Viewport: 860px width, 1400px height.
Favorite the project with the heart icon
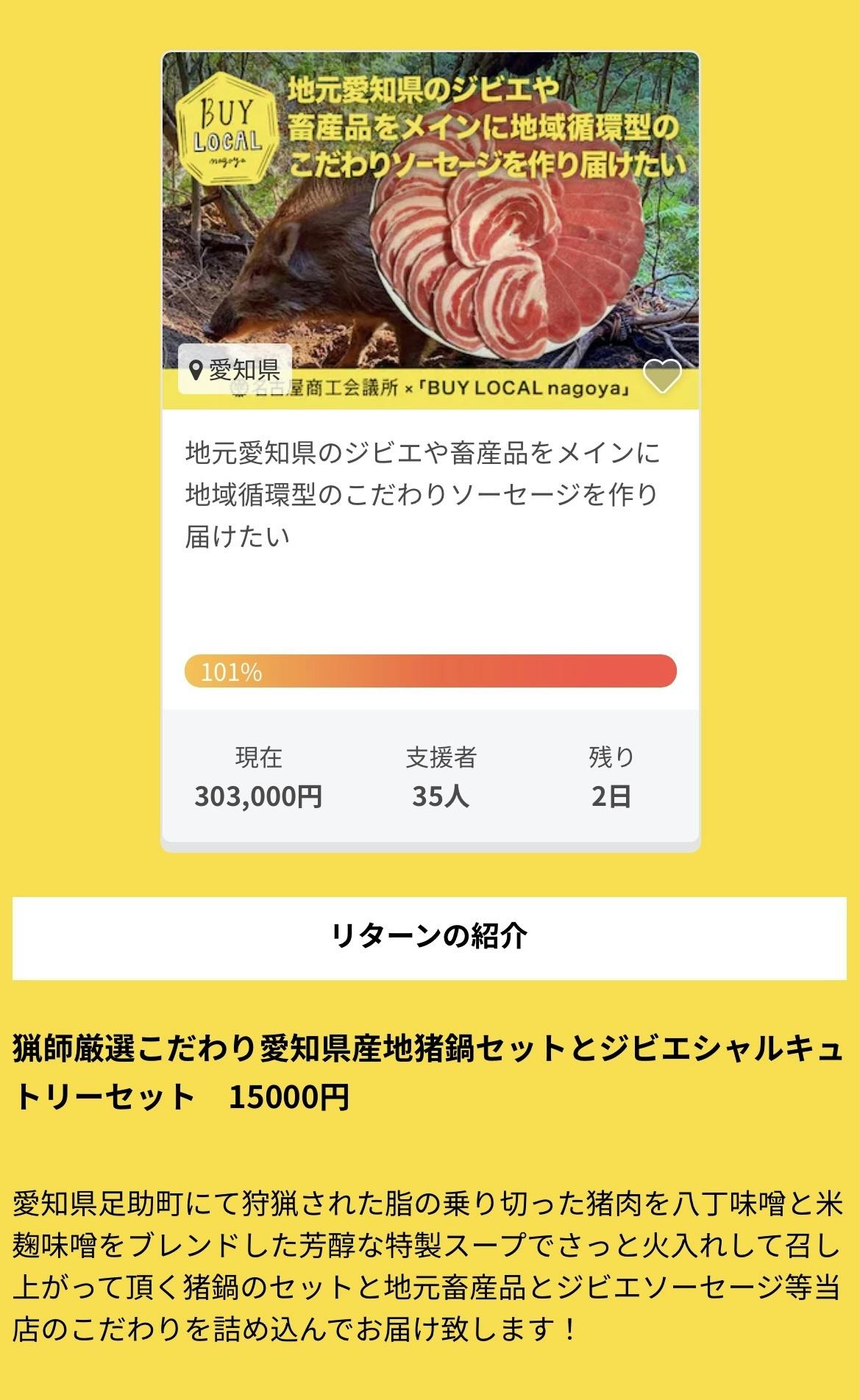click(662, 376)
